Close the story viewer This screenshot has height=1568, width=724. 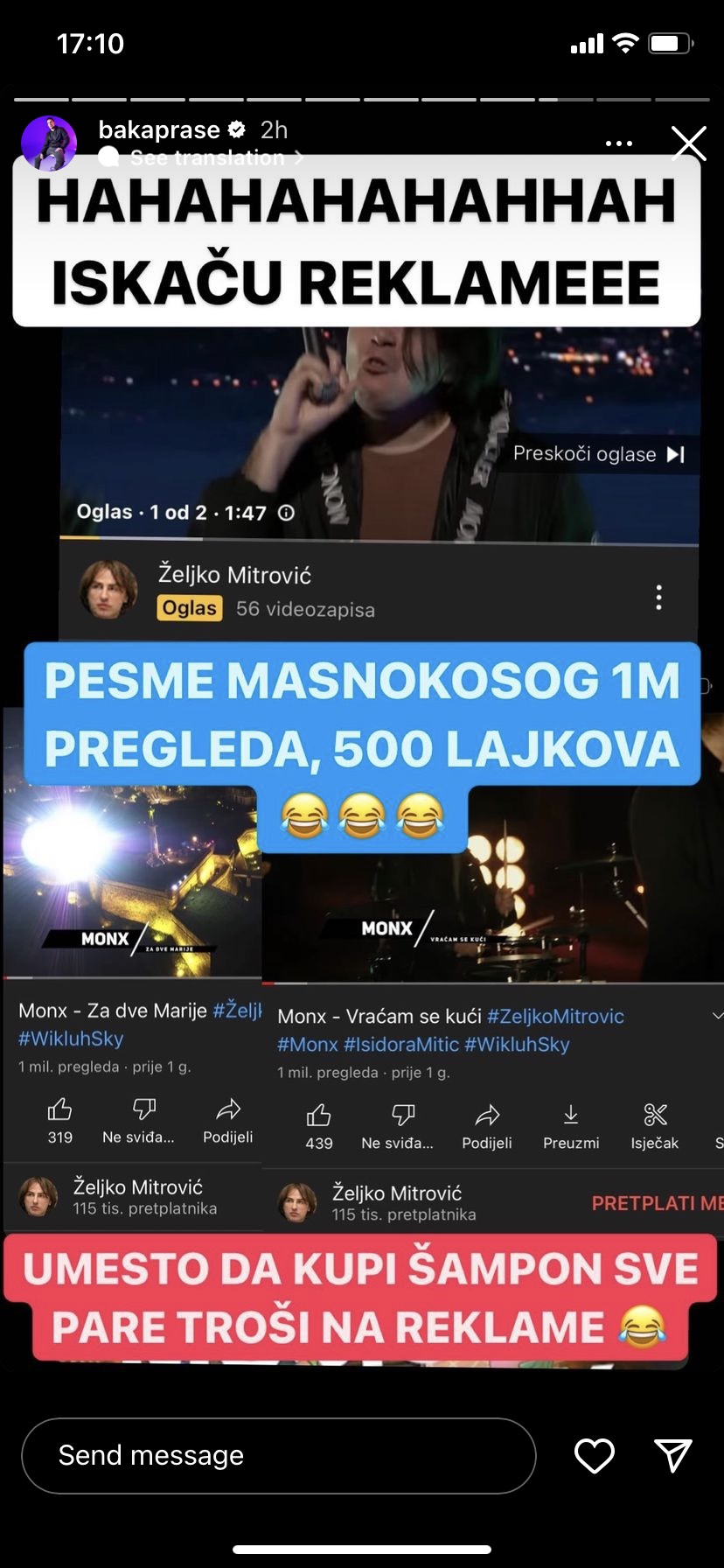(688, 143)
